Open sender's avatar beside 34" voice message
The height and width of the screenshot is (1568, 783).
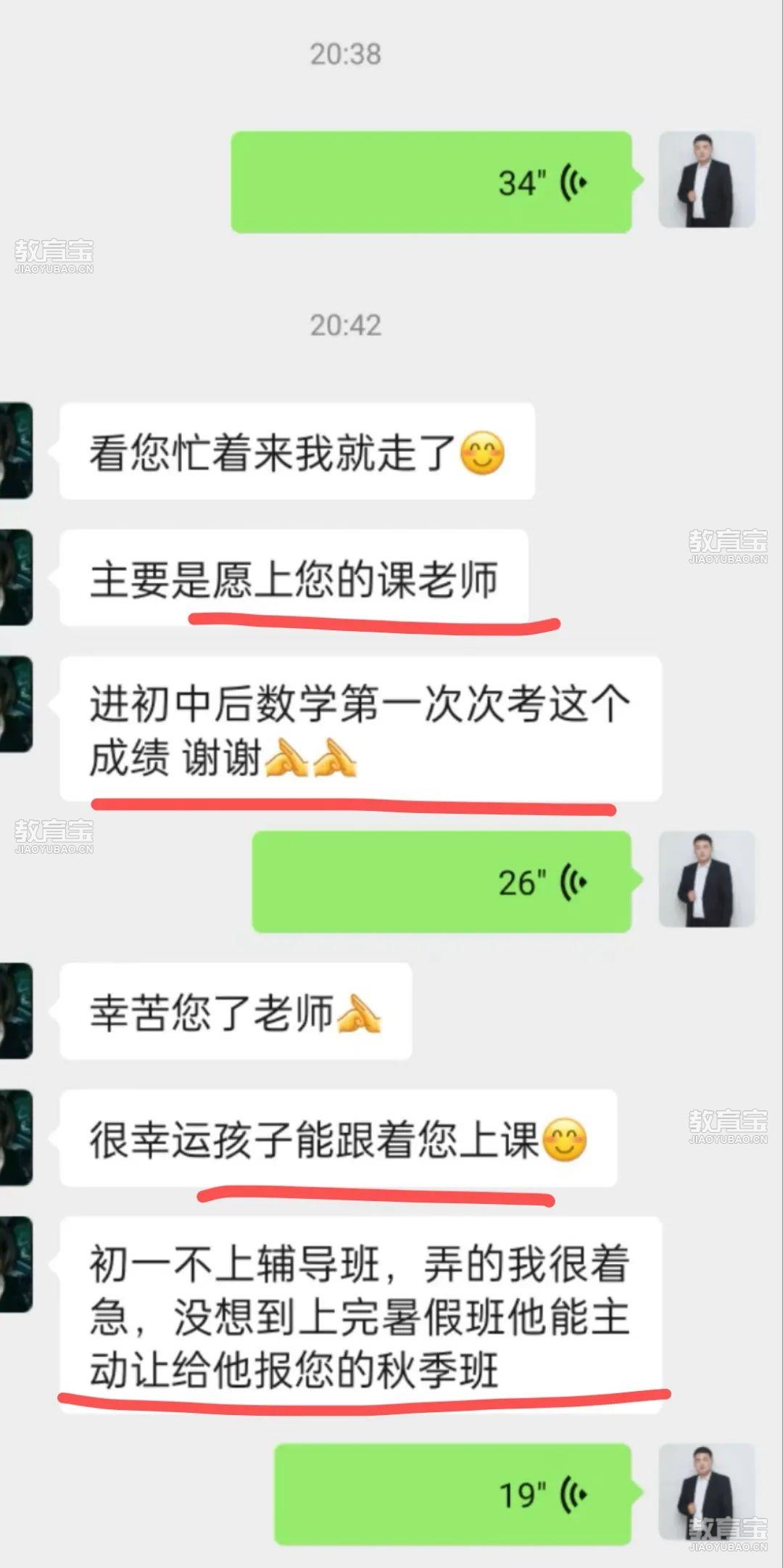[x=706, y=180]
